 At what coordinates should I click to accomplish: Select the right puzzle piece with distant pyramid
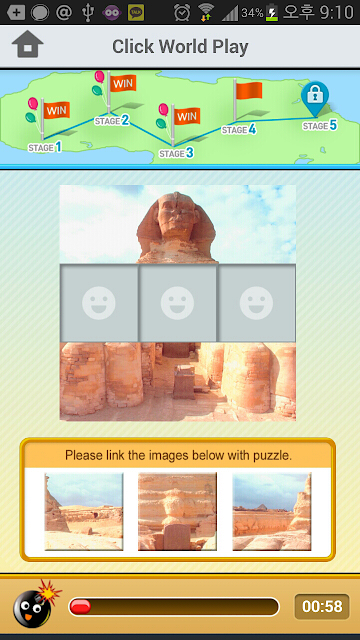(x=272, y=511)
